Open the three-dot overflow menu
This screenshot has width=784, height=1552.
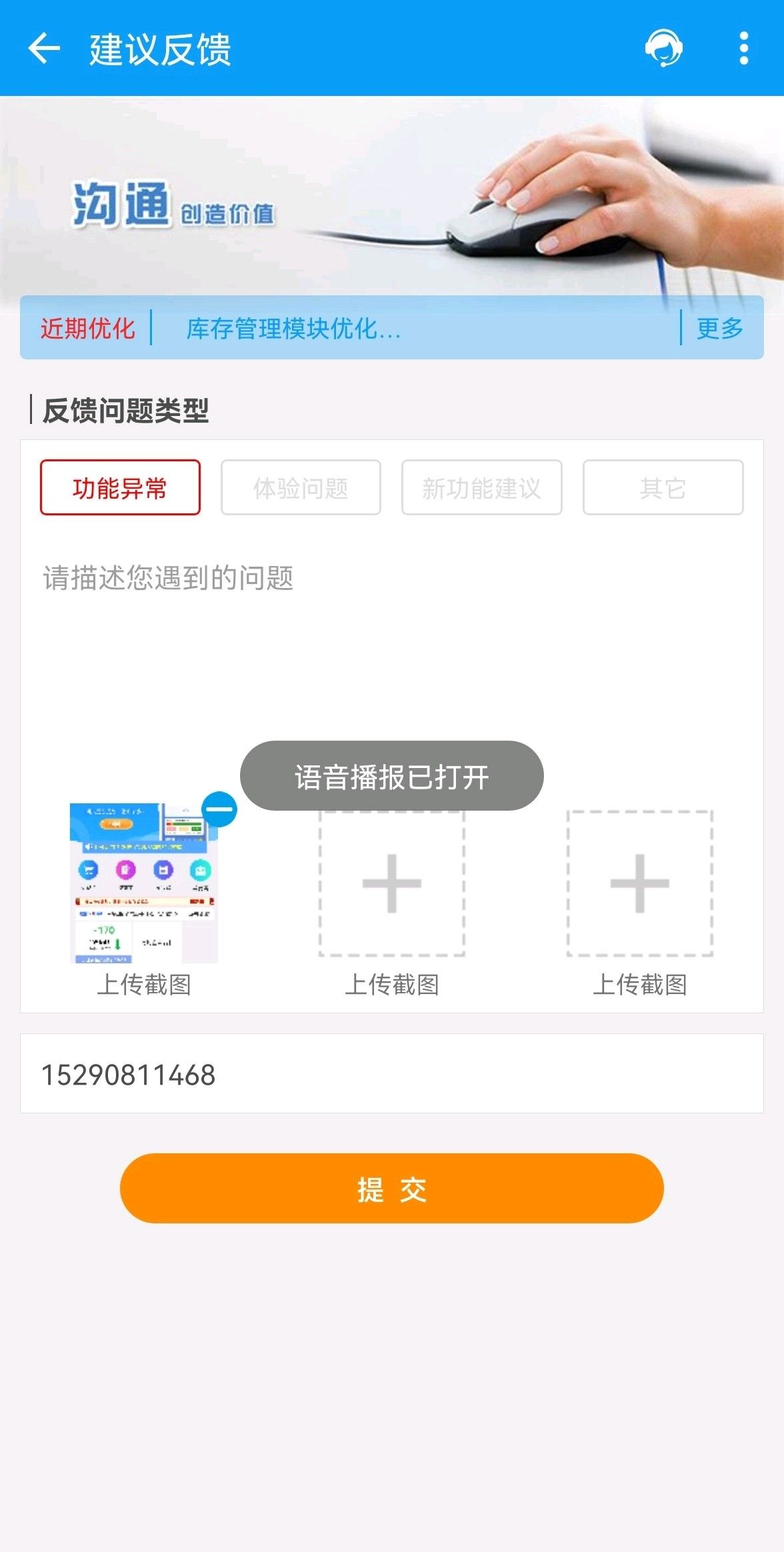coord(743,48)
